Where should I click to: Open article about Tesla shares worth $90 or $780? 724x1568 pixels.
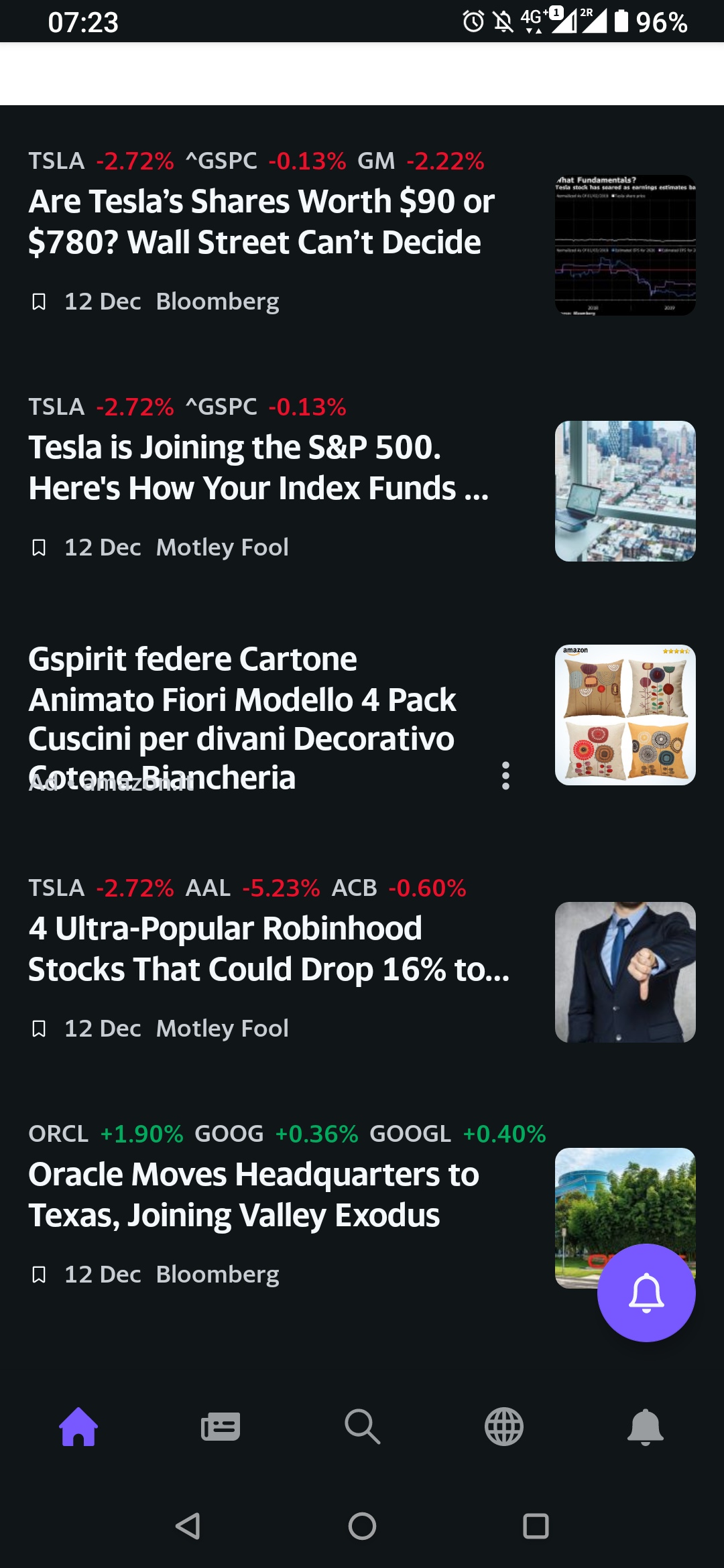click(x=261, y=222)
